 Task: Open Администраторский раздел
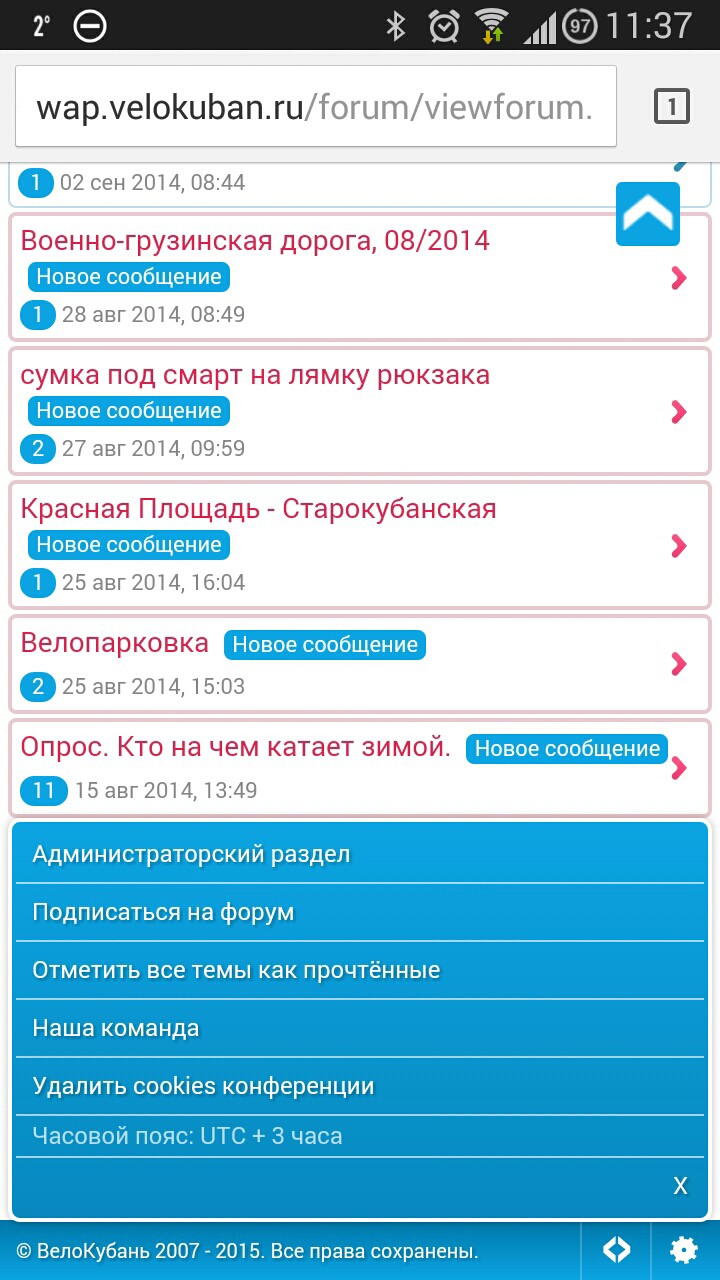click(x=191, y=855)
